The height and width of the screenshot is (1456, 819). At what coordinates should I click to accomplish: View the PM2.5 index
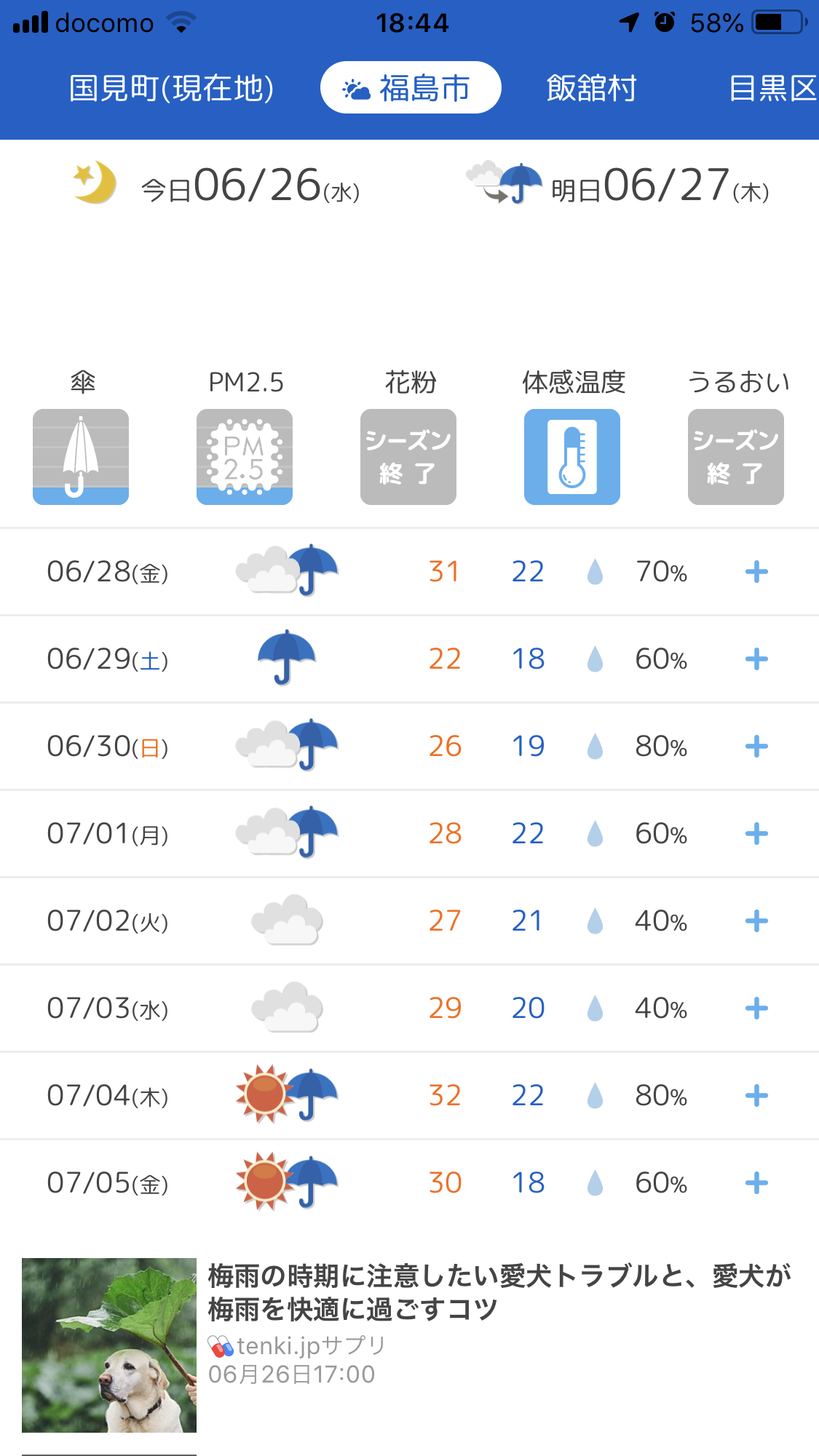[245, 456]
